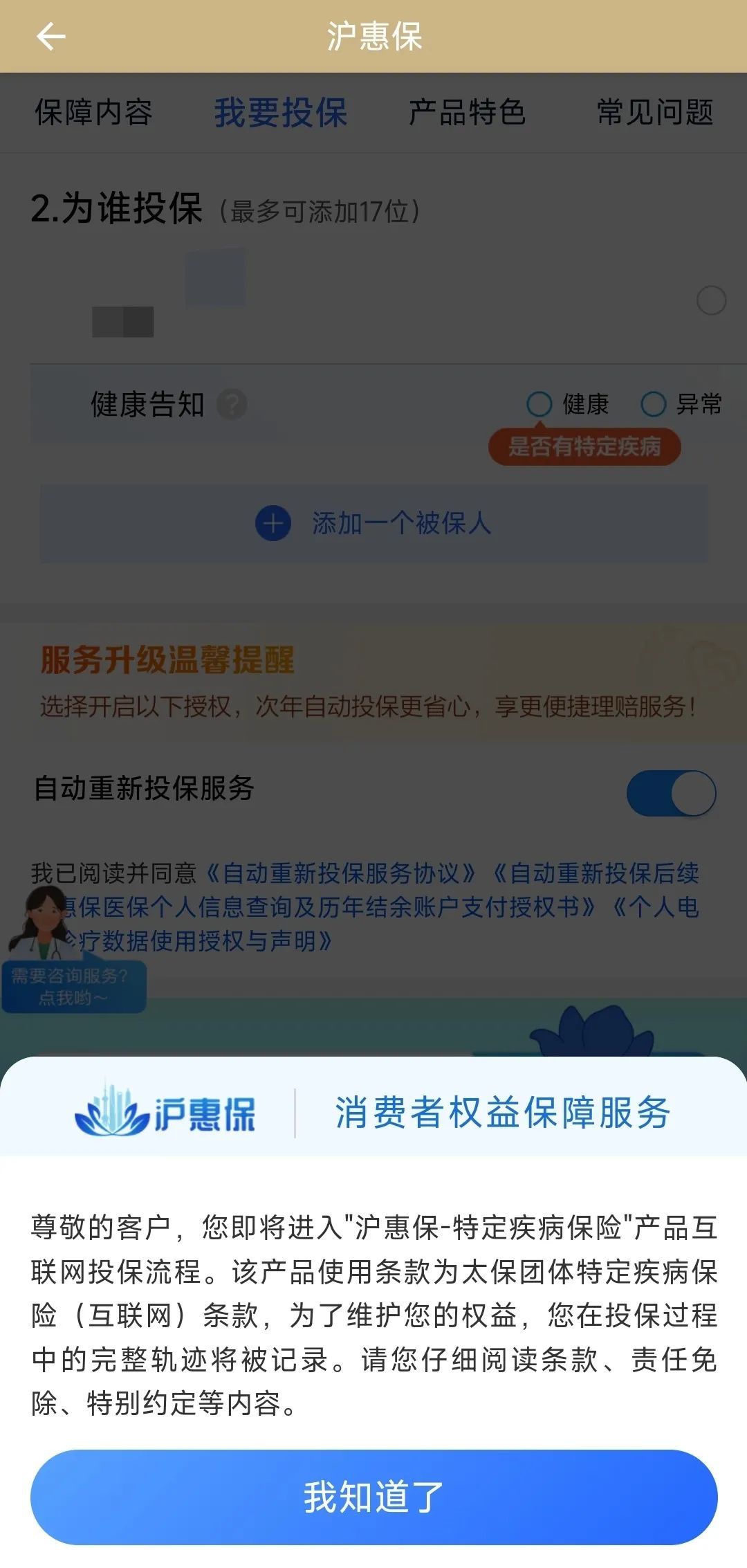Select the insured person radio circle
Screen dimensions: 747x1568
coord(711,300)
